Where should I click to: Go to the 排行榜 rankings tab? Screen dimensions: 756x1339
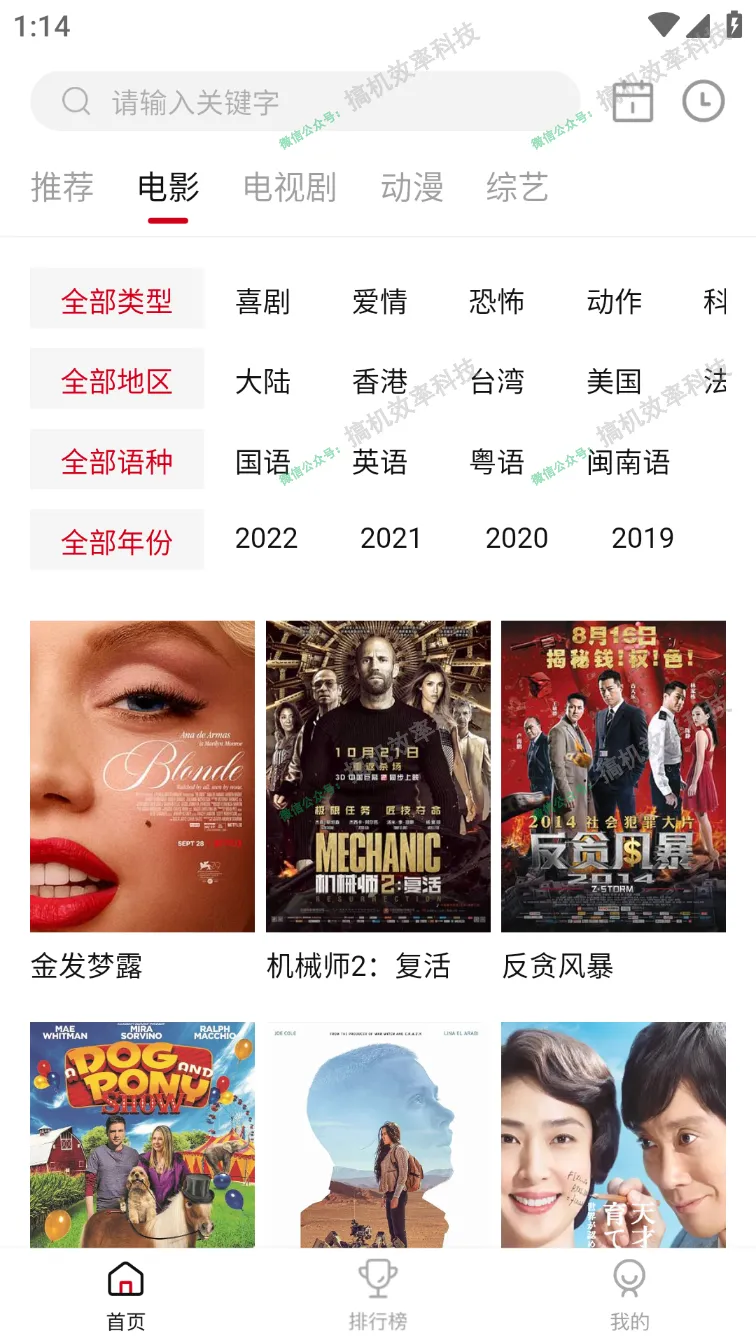pos(378,1294)
